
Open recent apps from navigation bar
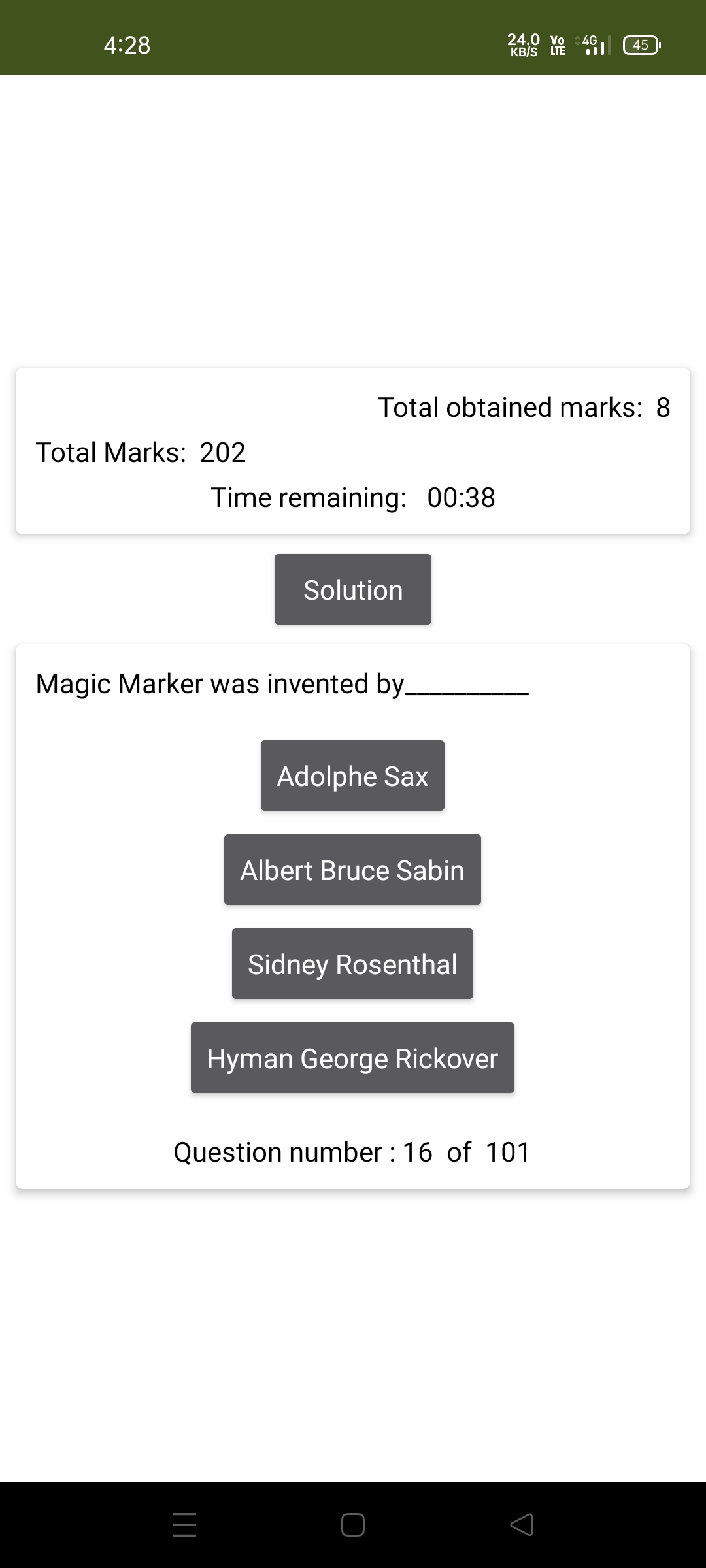point(184,1525)
